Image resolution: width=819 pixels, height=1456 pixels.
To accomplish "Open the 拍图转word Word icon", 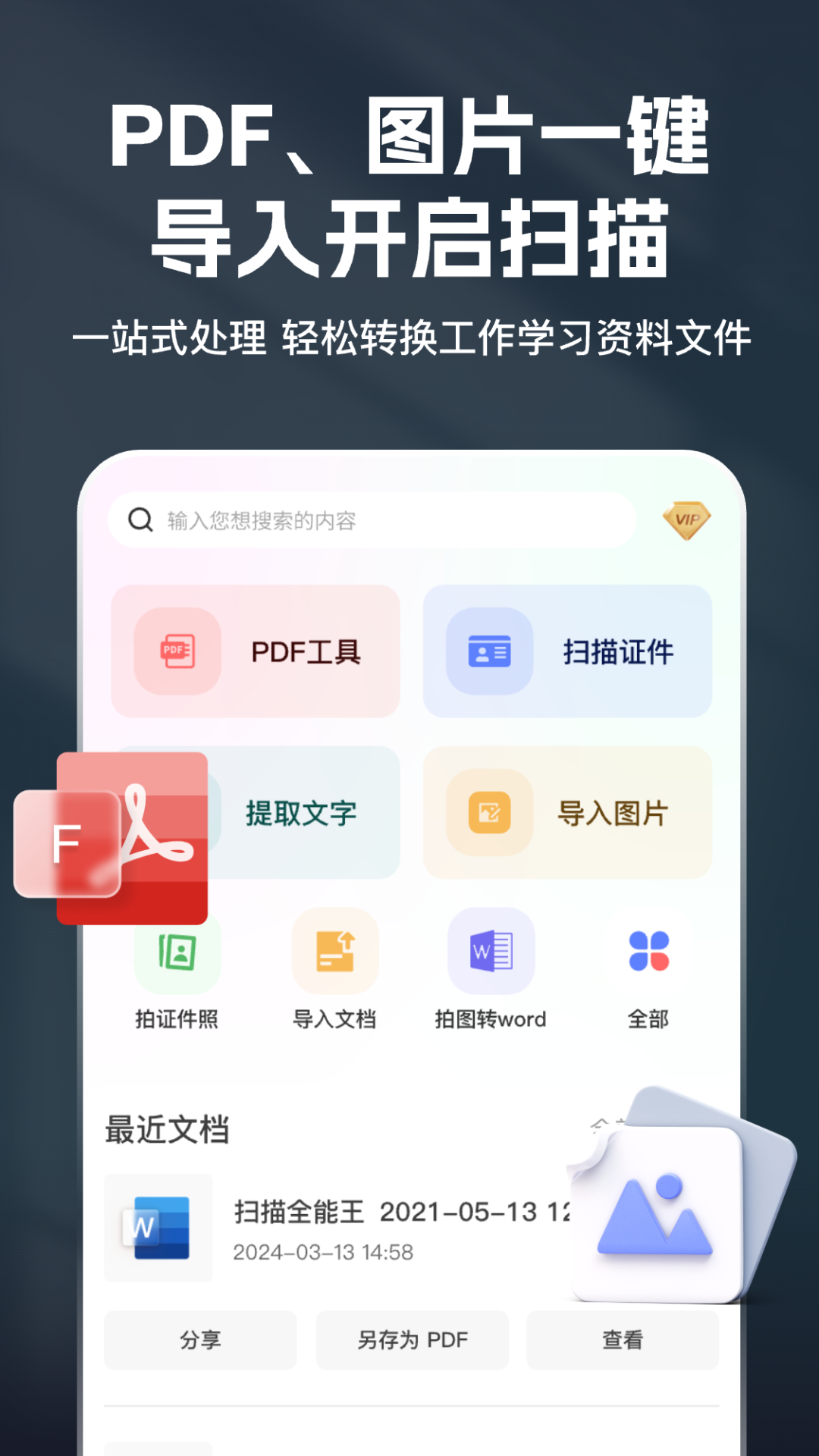I will click(491, 954).
